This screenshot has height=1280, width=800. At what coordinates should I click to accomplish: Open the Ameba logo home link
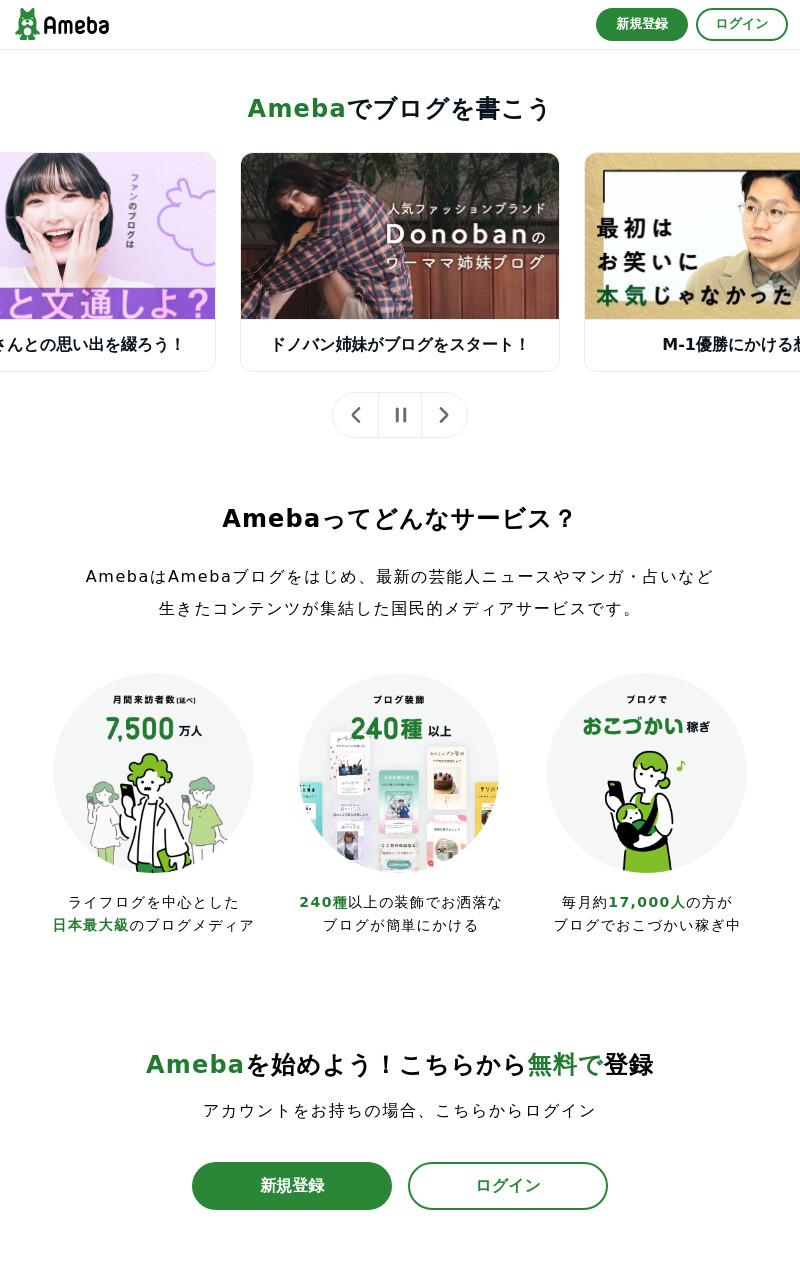(62, 24)
